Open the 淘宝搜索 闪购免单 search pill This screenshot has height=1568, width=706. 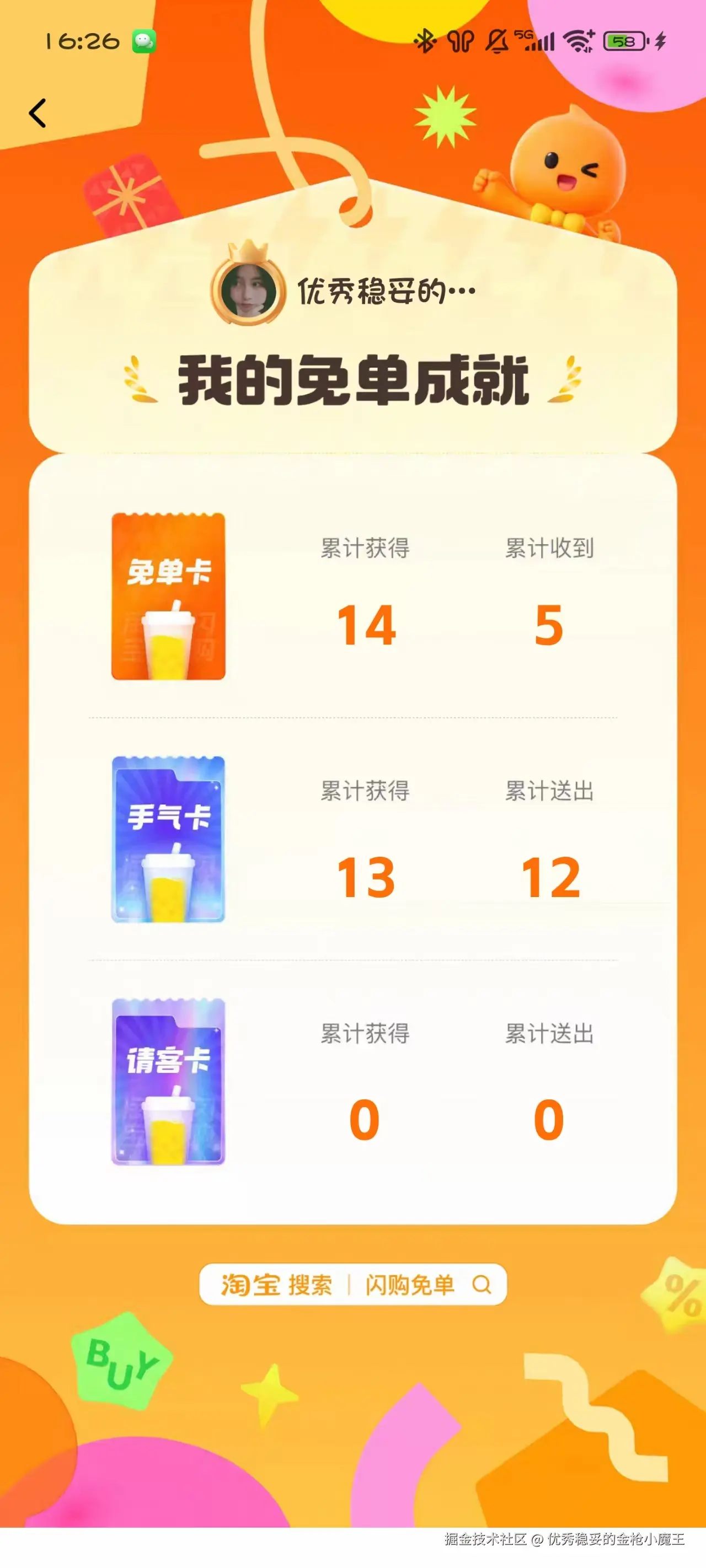[352, 1285]
